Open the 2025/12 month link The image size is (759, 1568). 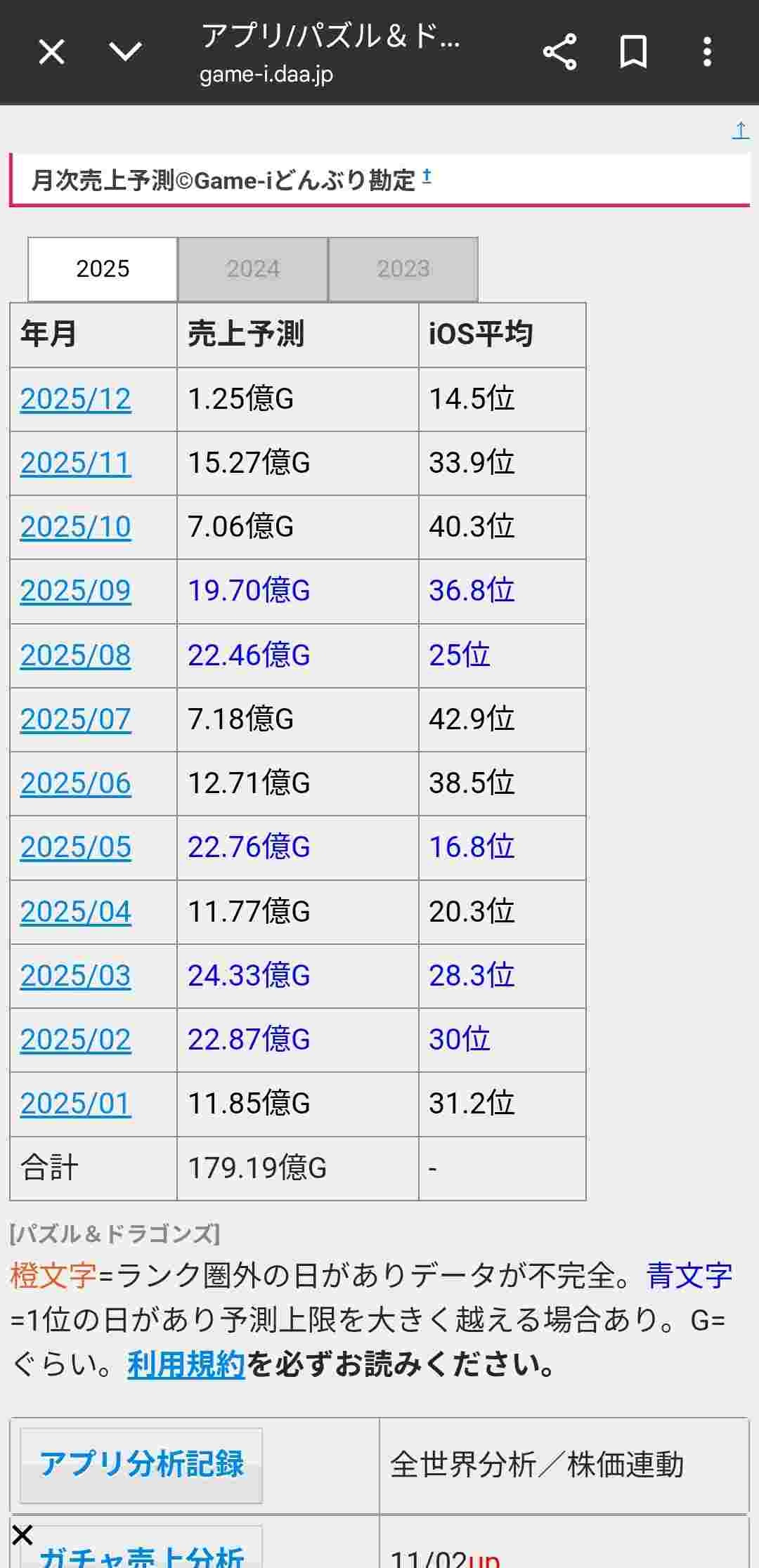[76, 399]
